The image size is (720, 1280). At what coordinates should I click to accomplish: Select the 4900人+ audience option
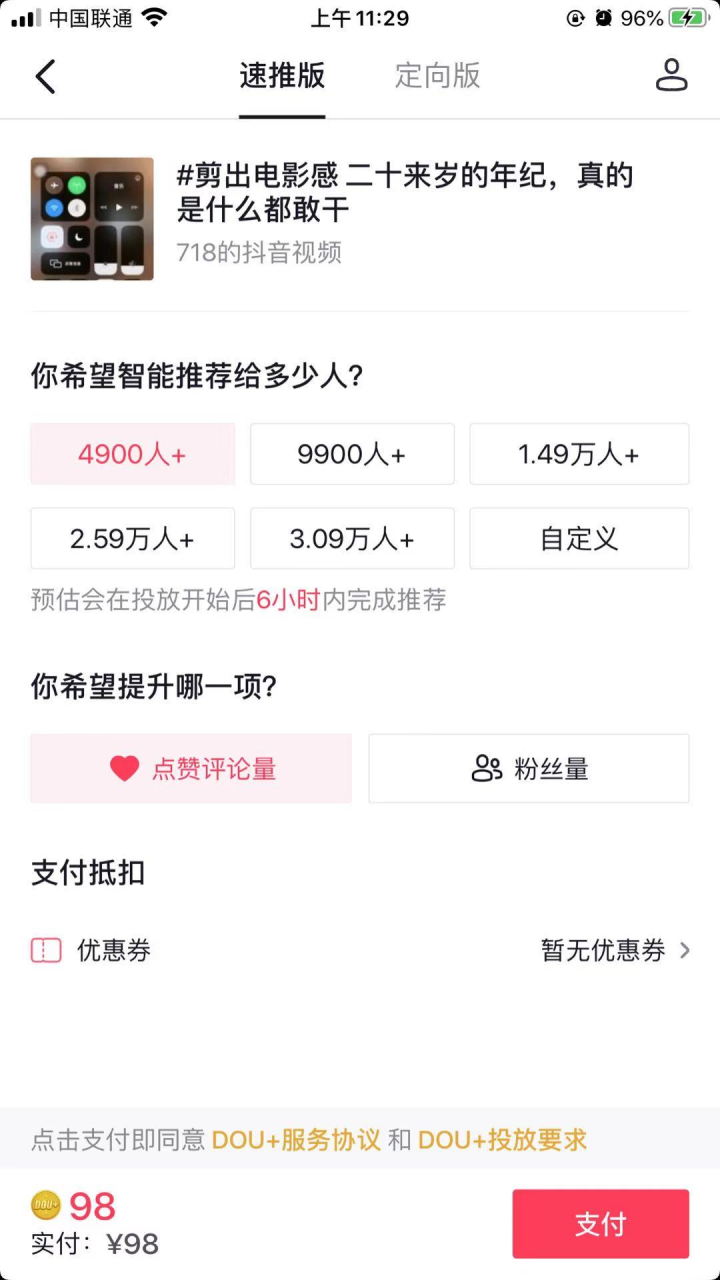point(132,454)
